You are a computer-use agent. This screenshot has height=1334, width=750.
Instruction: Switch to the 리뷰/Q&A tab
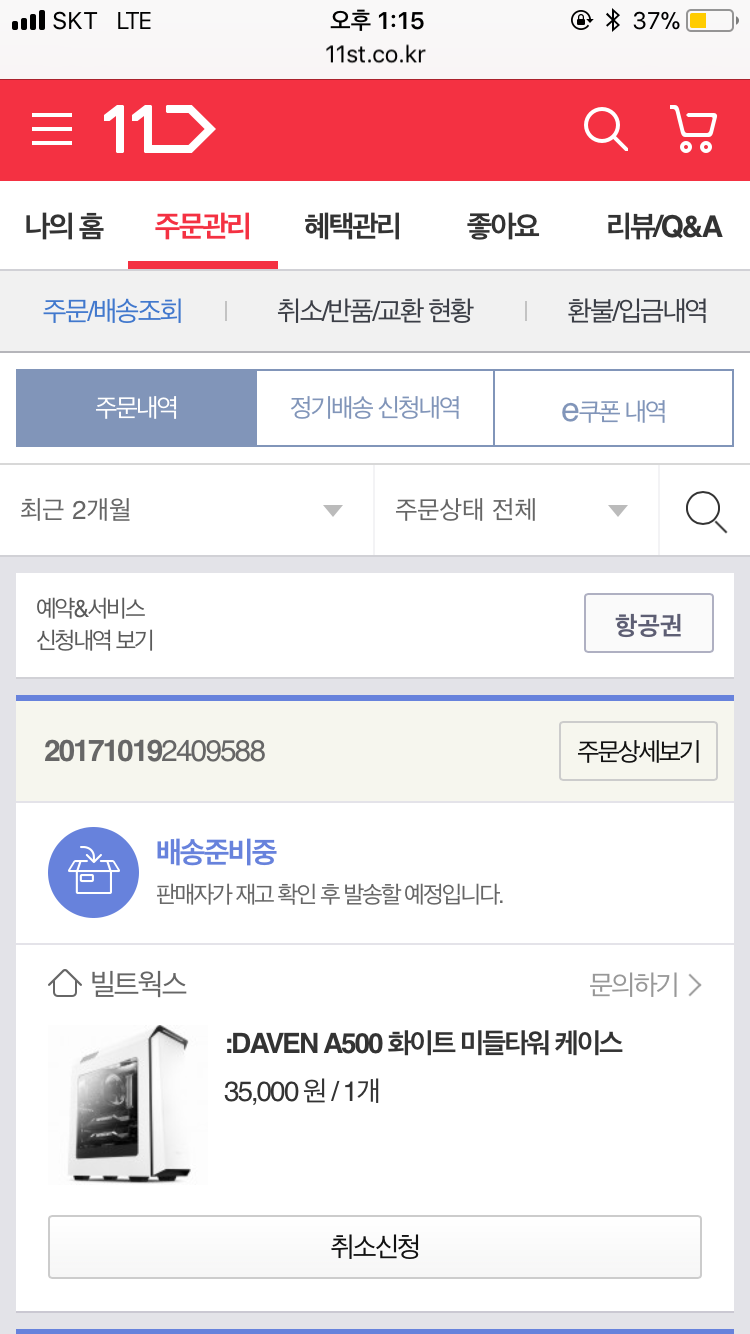(x=664, y=226)
